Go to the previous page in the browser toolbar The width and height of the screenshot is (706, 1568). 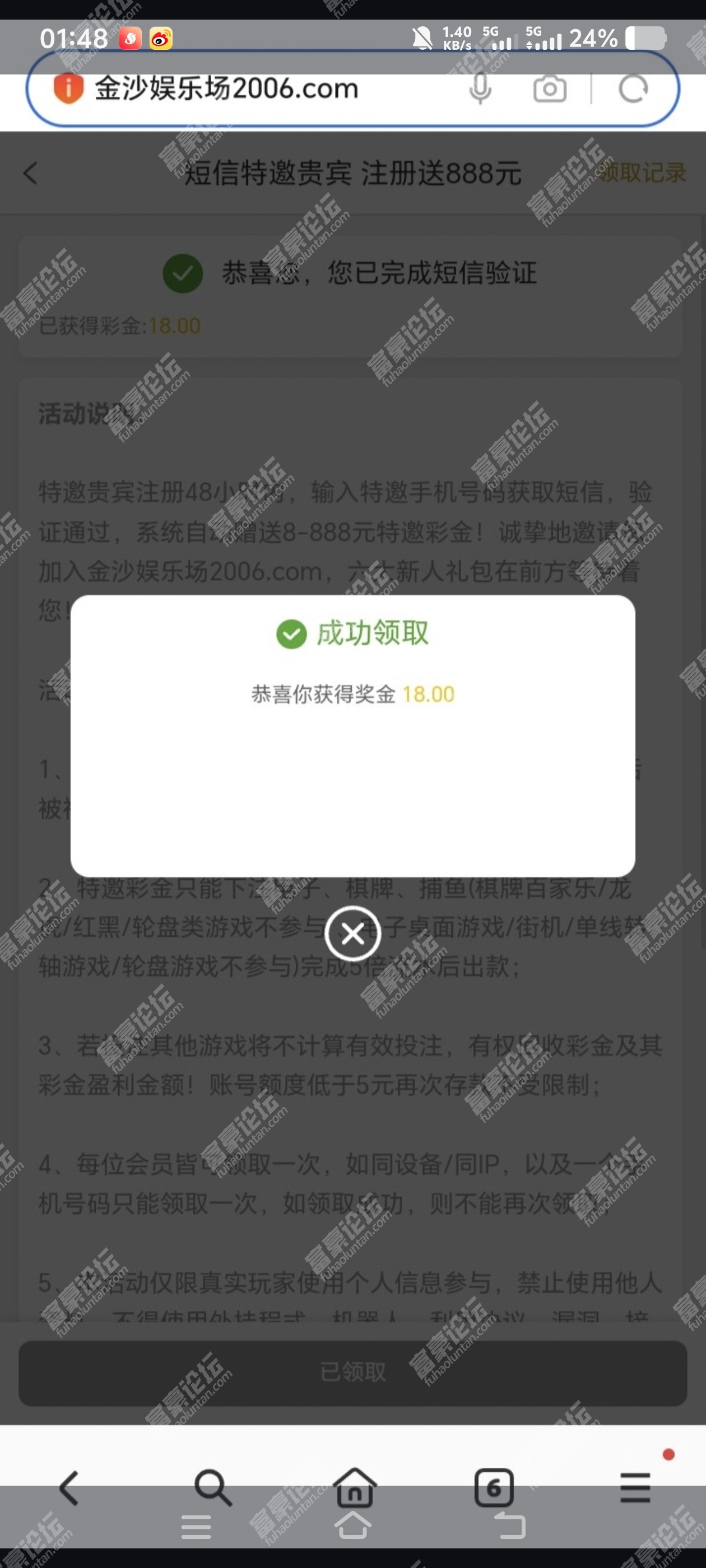(x=69, y=1488)
